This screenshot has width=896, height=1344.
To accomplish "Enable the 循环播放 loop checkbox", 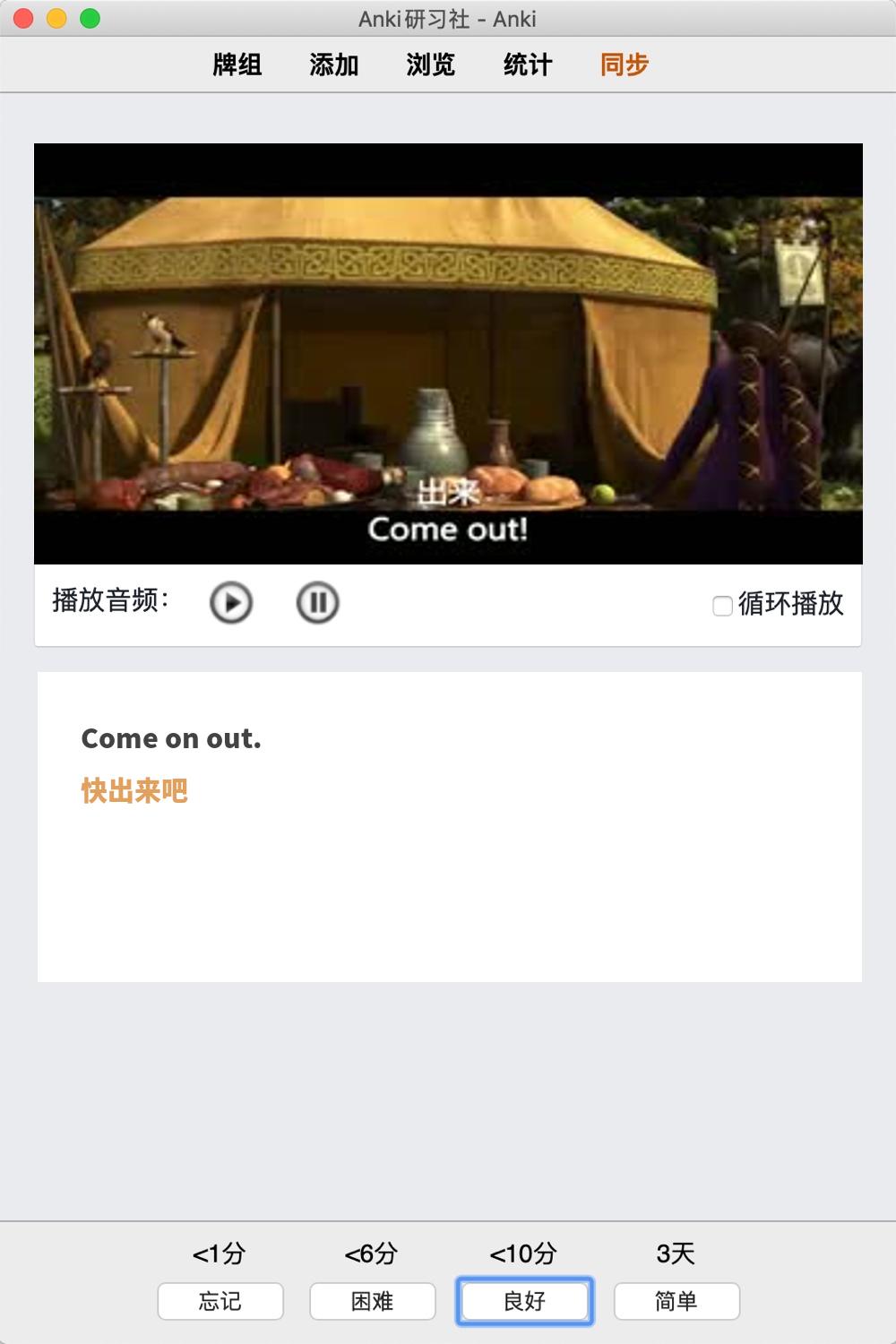I will click(x=722, y=606).
